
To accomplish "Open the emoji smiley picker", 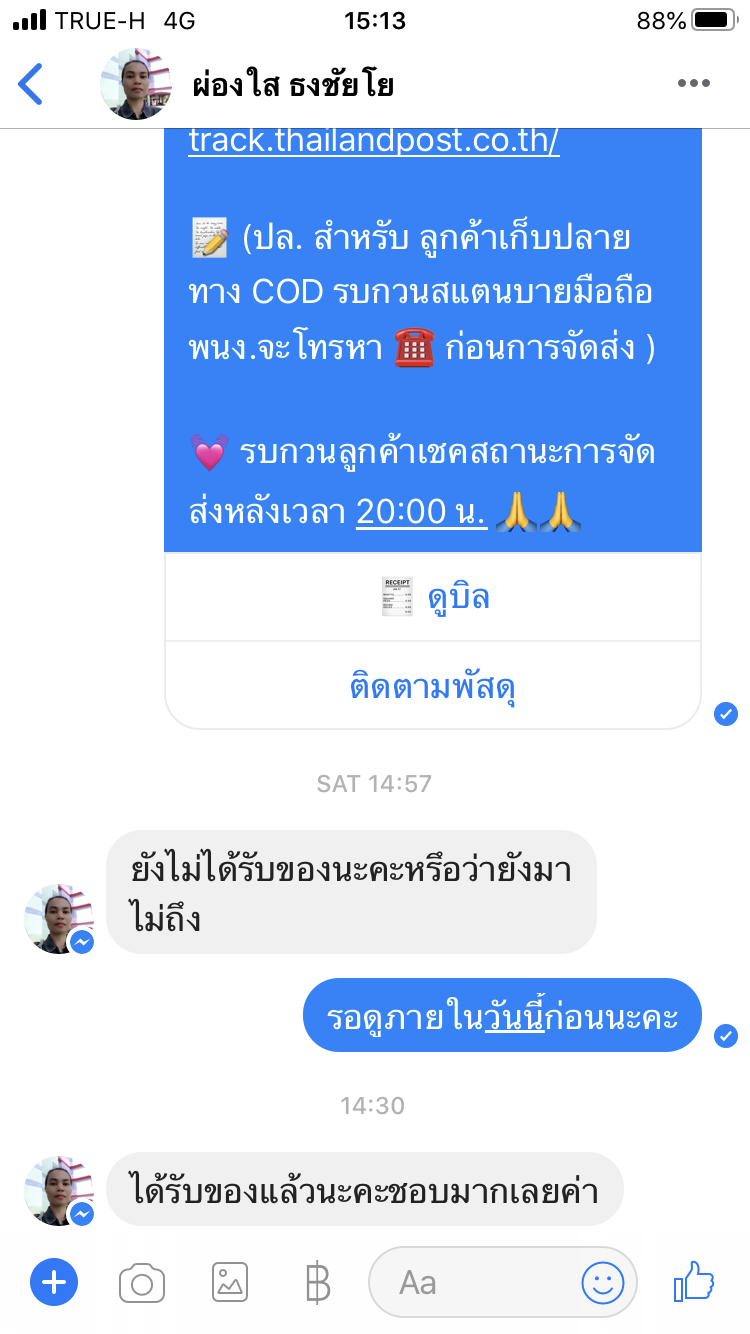I will pyautogui.click(x=603, y=1282).
